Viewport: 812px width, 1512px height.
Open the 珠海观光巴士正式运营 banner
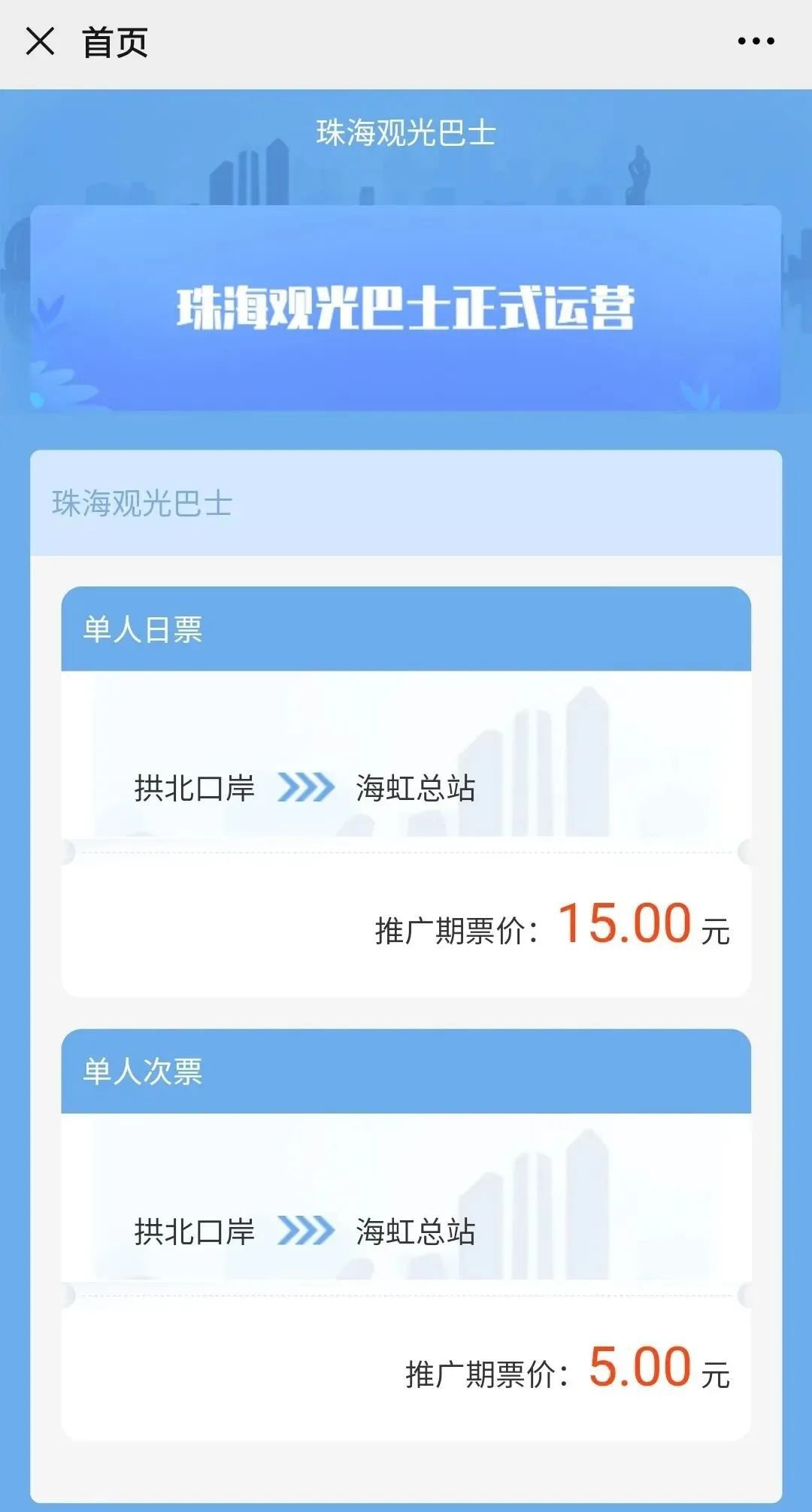click(406, 308)
